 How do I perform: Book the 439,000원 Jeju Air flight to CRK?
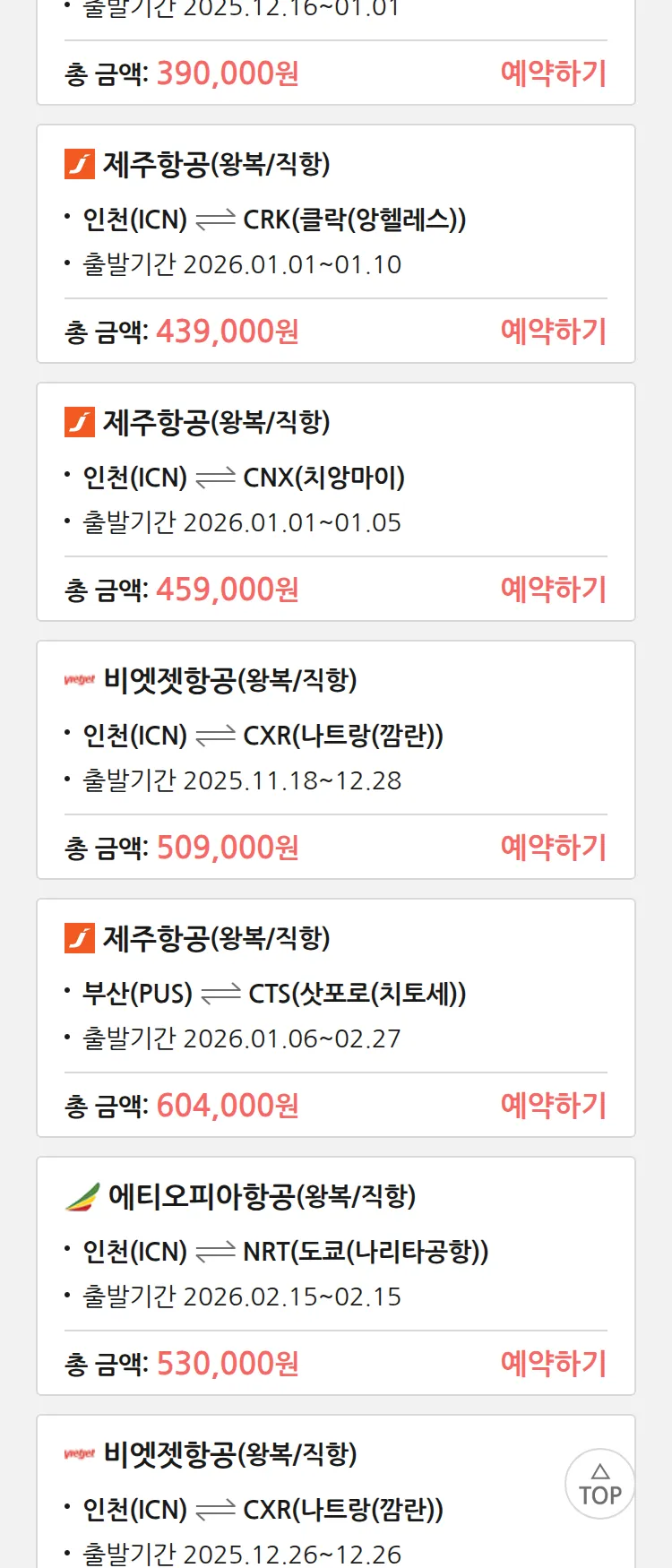tap(553, 332)
